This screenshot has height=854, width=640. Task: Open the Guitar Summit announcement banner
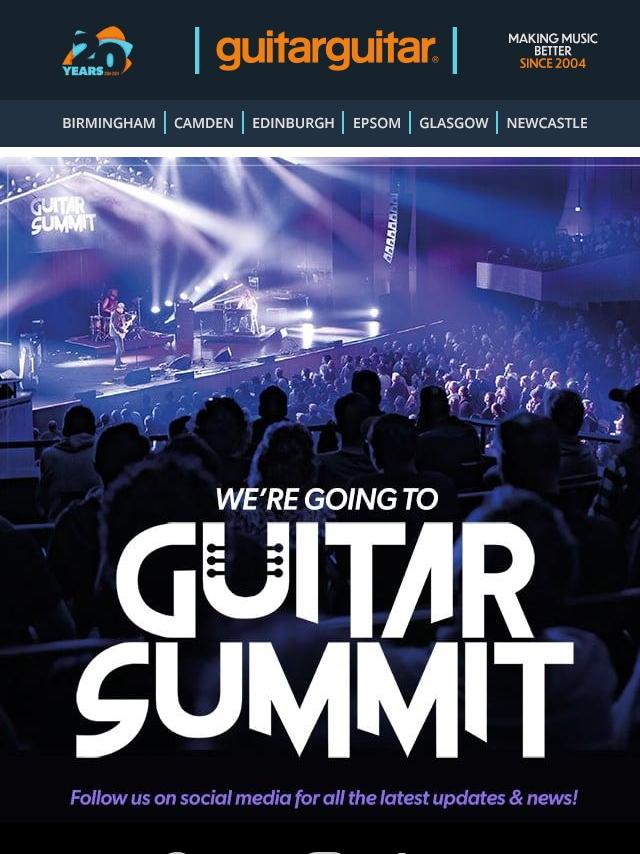point(320,489)
